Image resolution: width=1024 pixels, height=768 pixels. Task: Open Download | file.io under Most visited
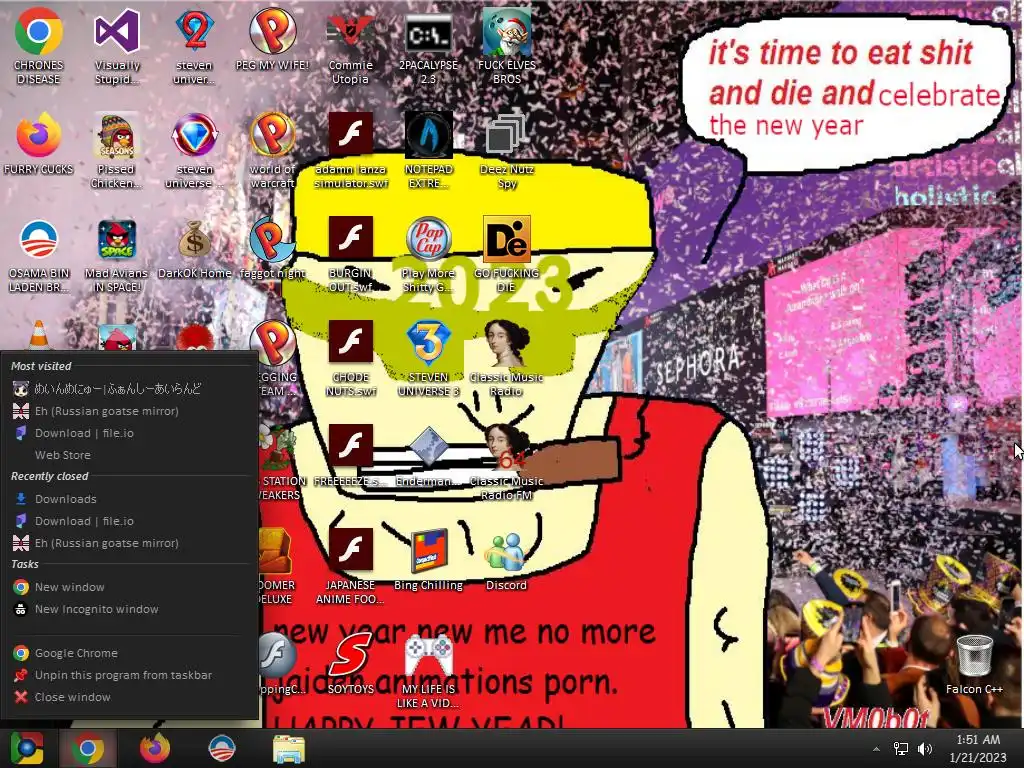(x=84, y=433)
